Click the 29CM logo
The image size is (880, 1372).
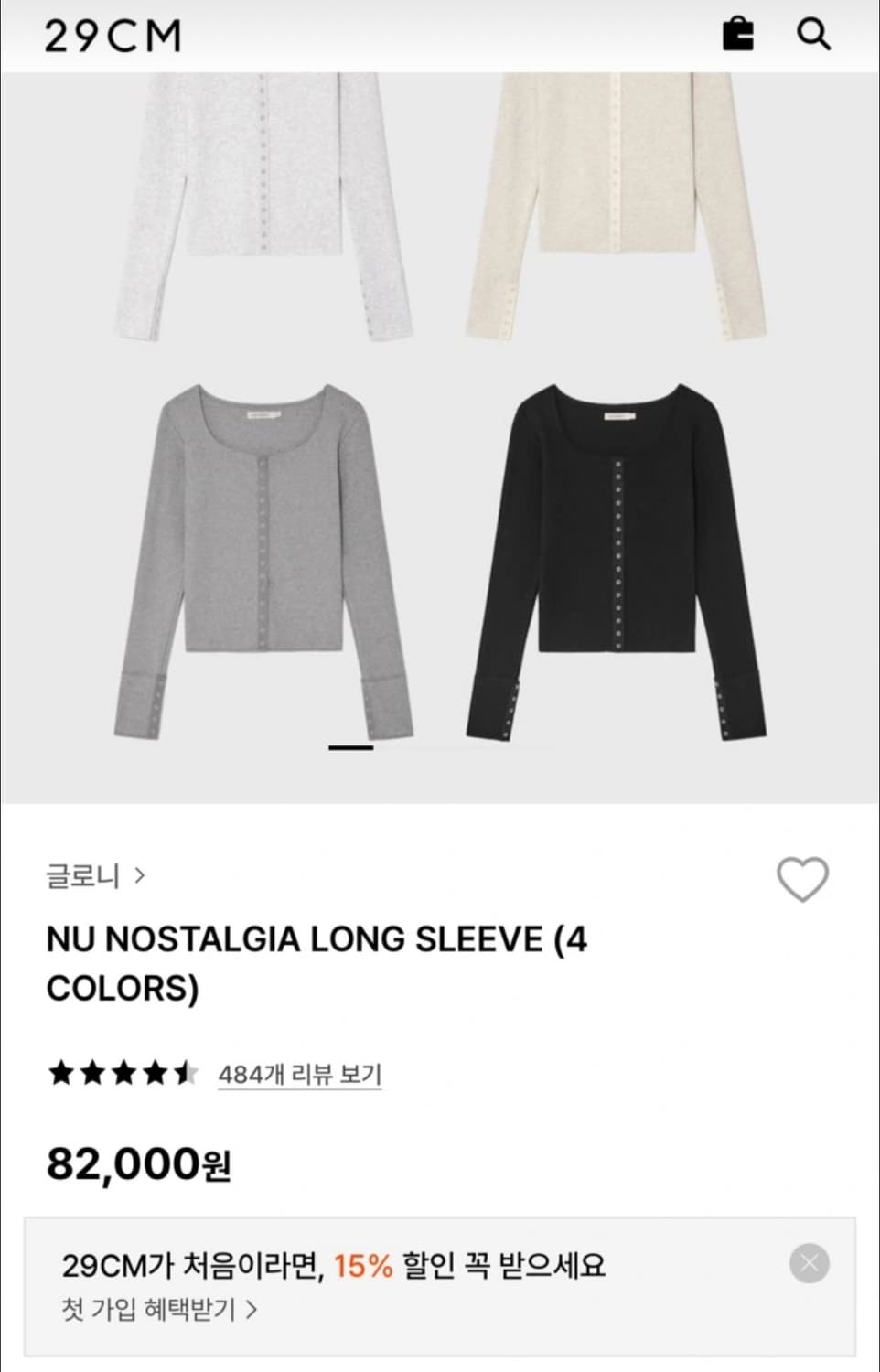[x=110, y=35]
